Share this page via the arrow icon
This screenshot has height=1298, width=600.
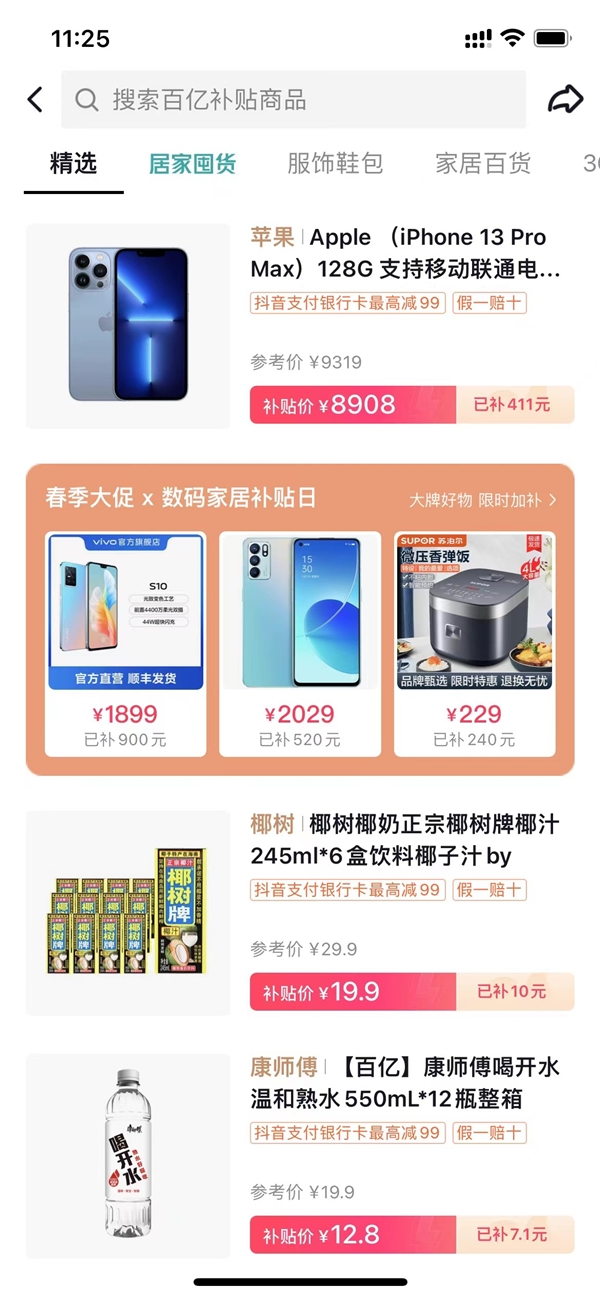point(565,99)
